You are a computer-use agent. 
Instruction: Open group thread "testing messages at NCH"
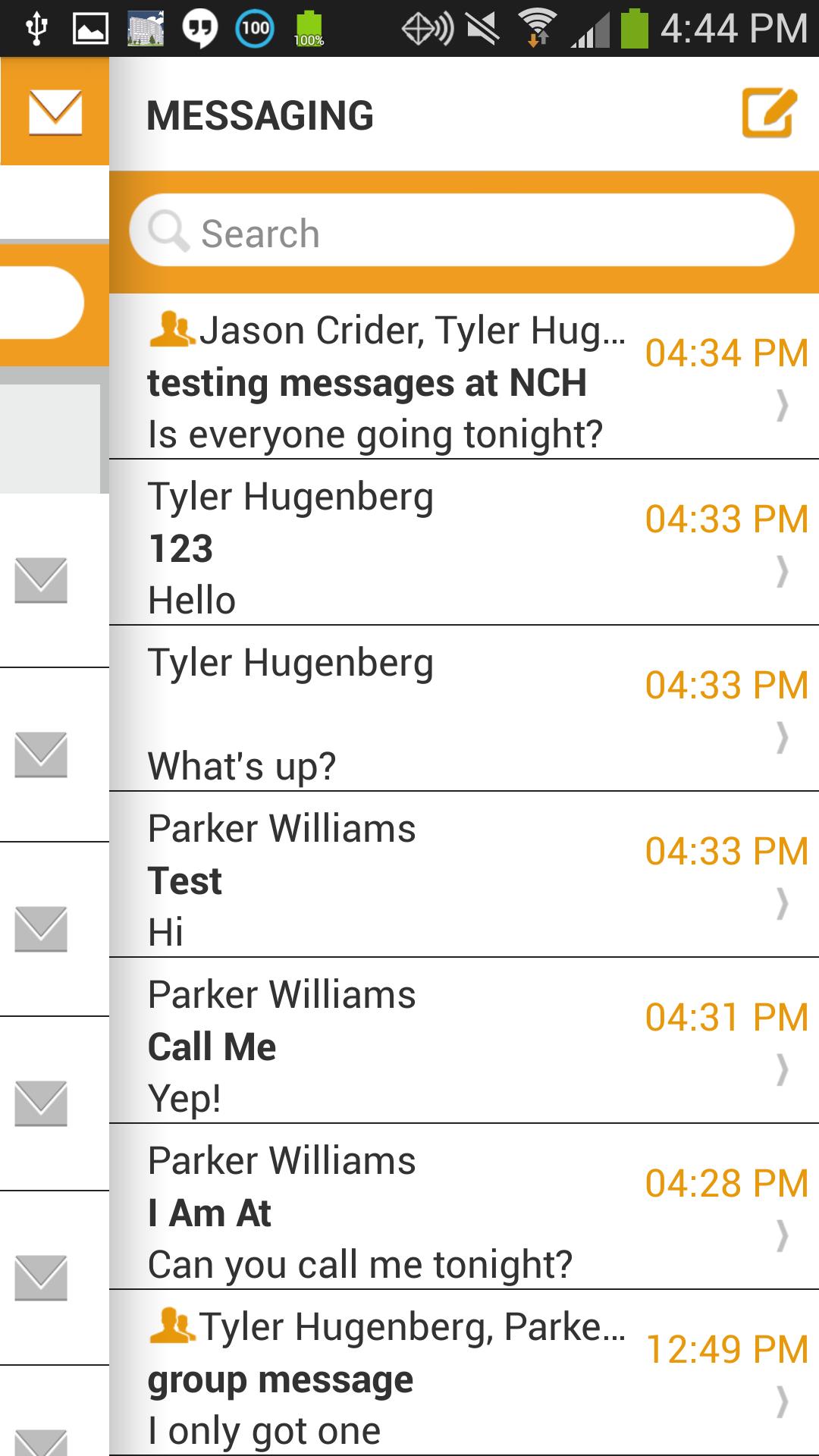(x=463, y=381)
